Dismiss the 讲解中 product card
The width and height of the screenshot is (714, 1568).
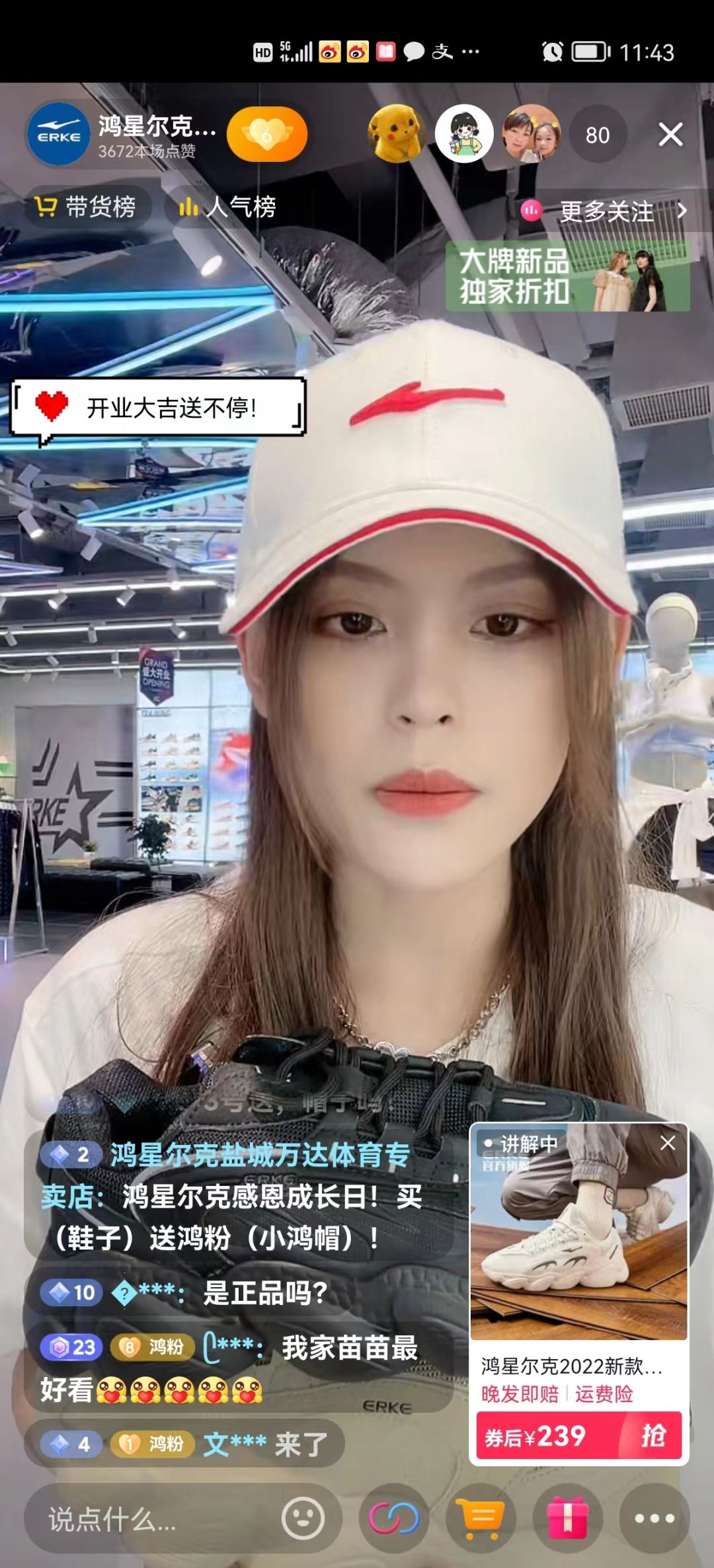tap(668, 1143)
